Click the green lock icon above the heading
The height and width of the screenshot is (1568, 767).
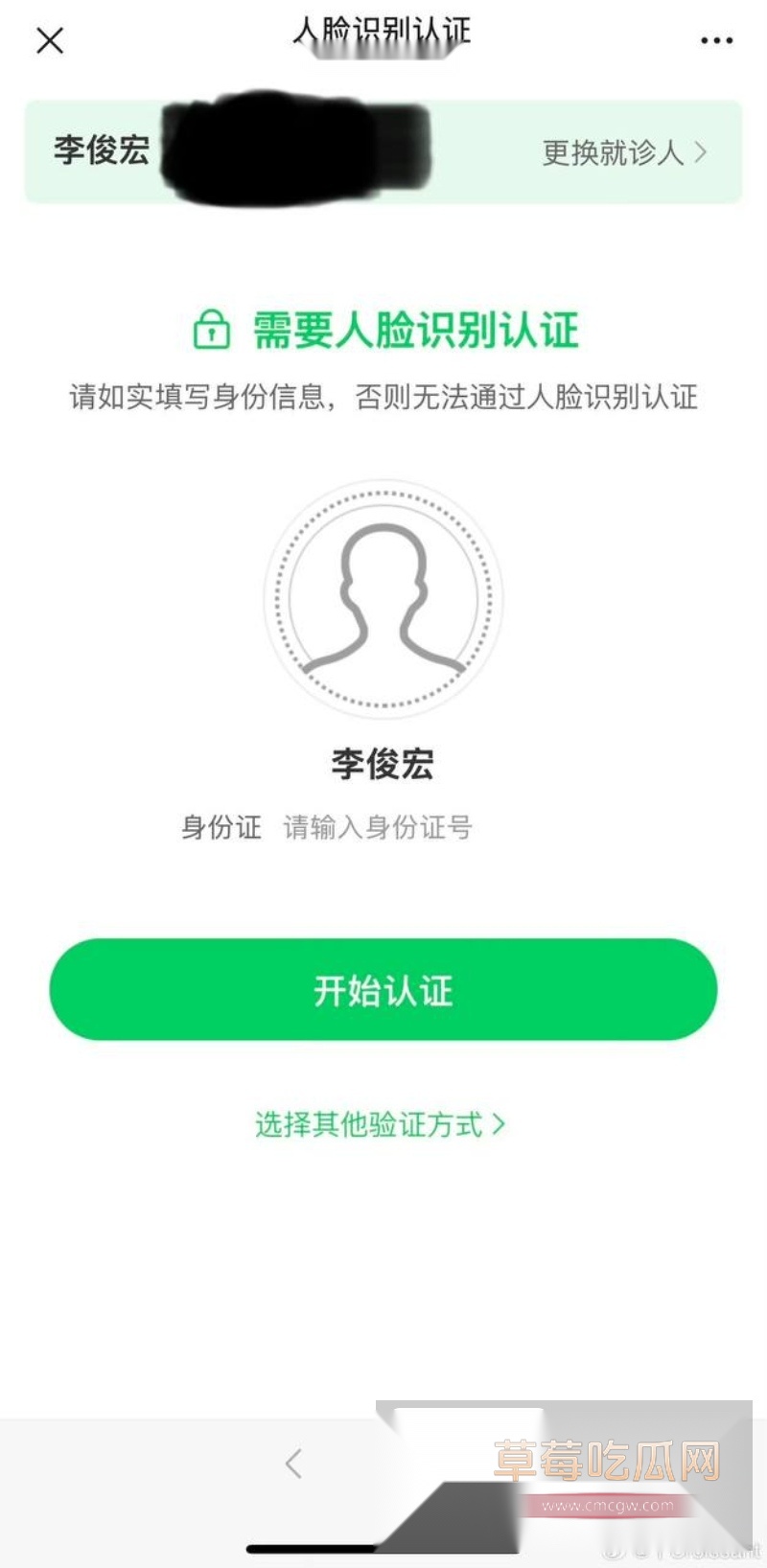[212, 330]
